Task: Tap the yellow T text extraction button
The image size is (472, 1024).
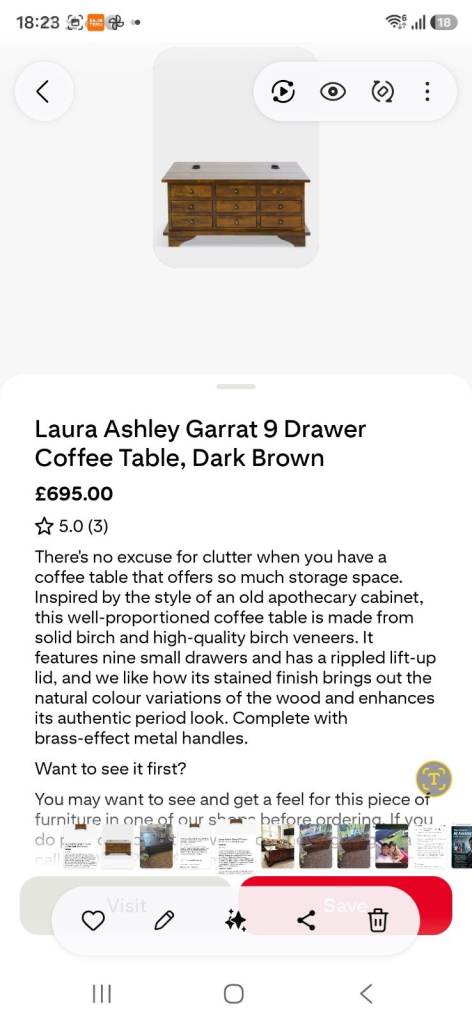Action: click(x=434, y=778)
